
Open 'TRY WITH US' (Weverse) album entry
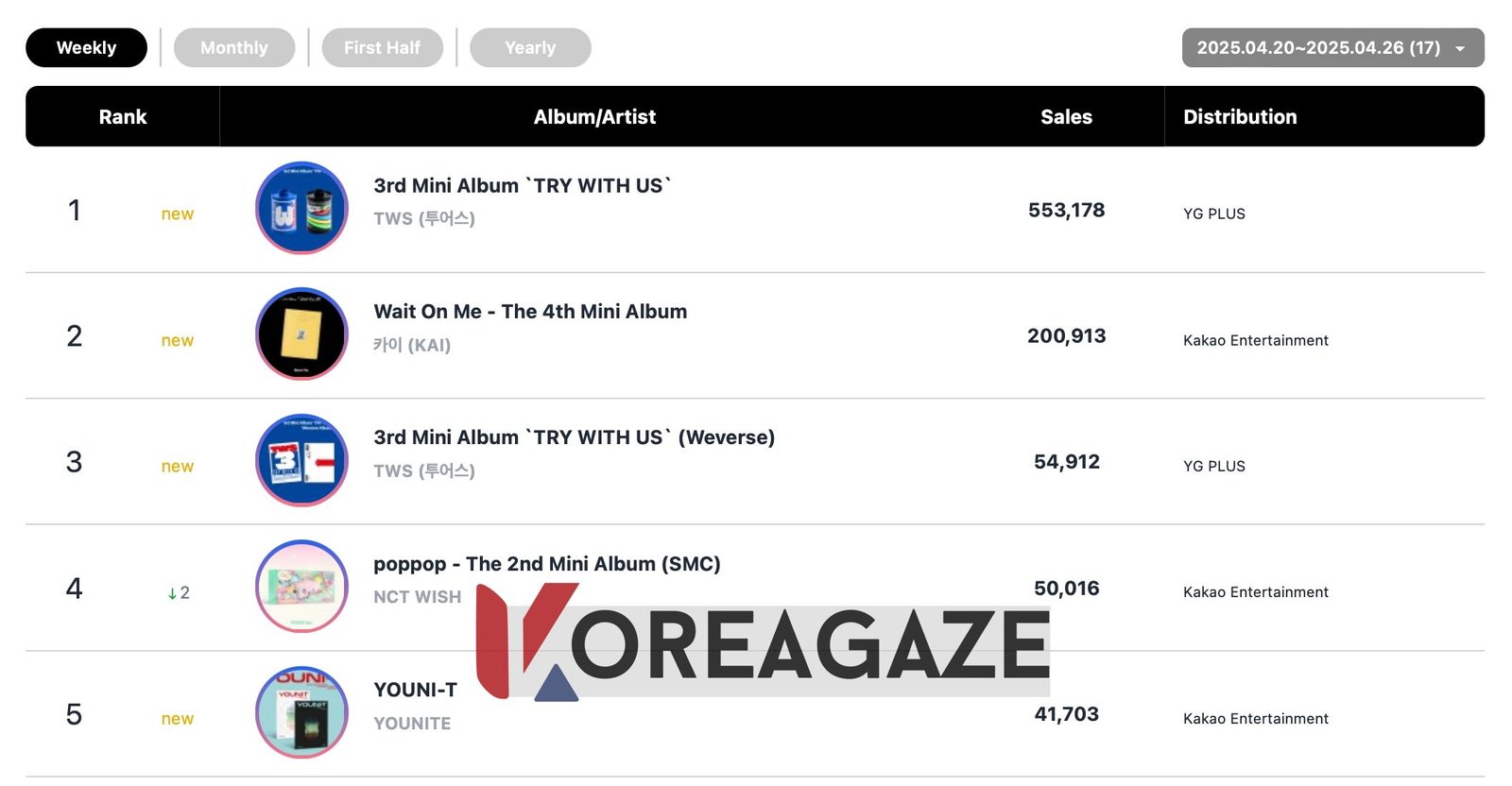[x=574, y=437]
